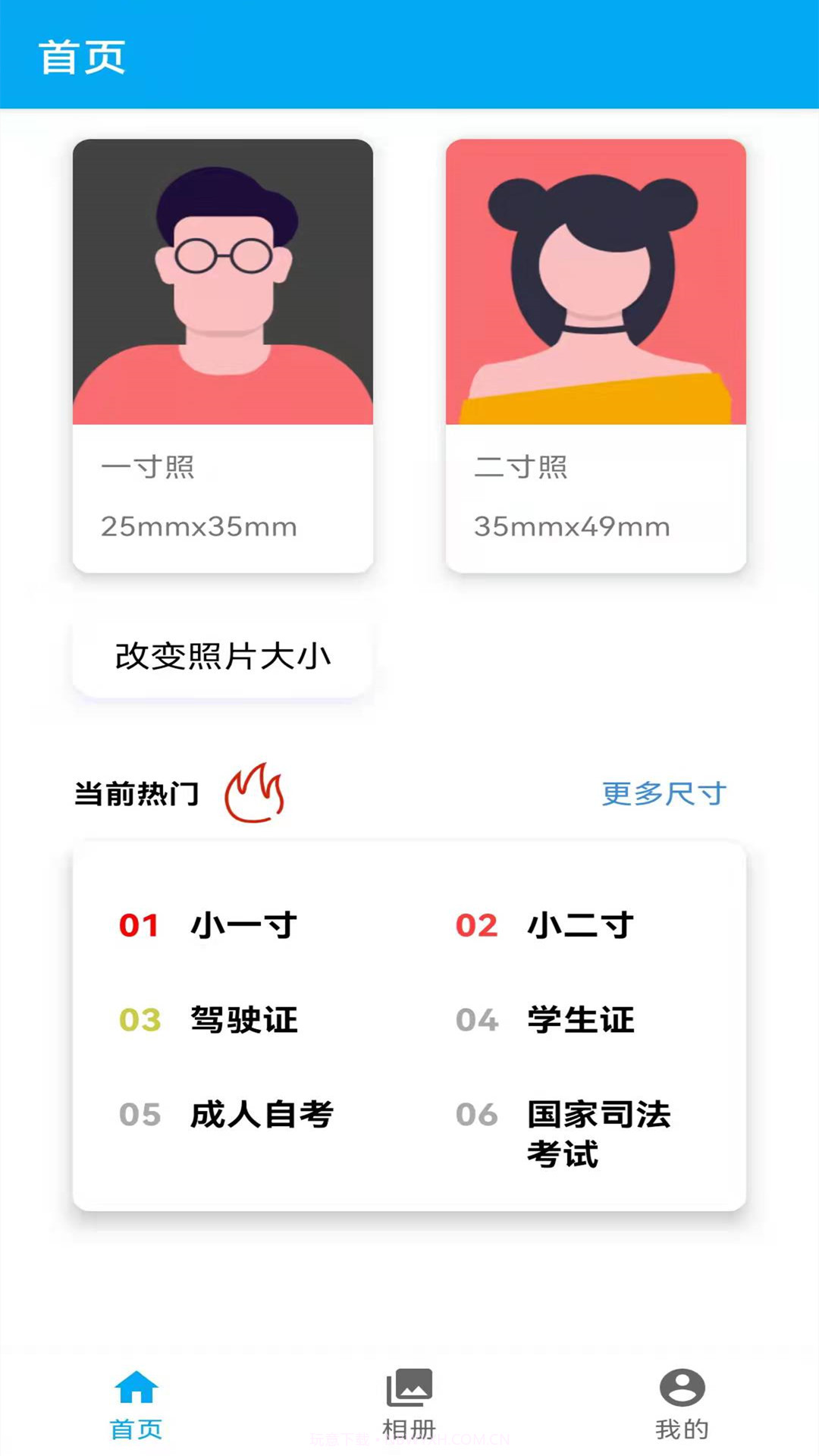Choose 学生证 photo size option
819x1456 pixels.
tap(580, 1020)
